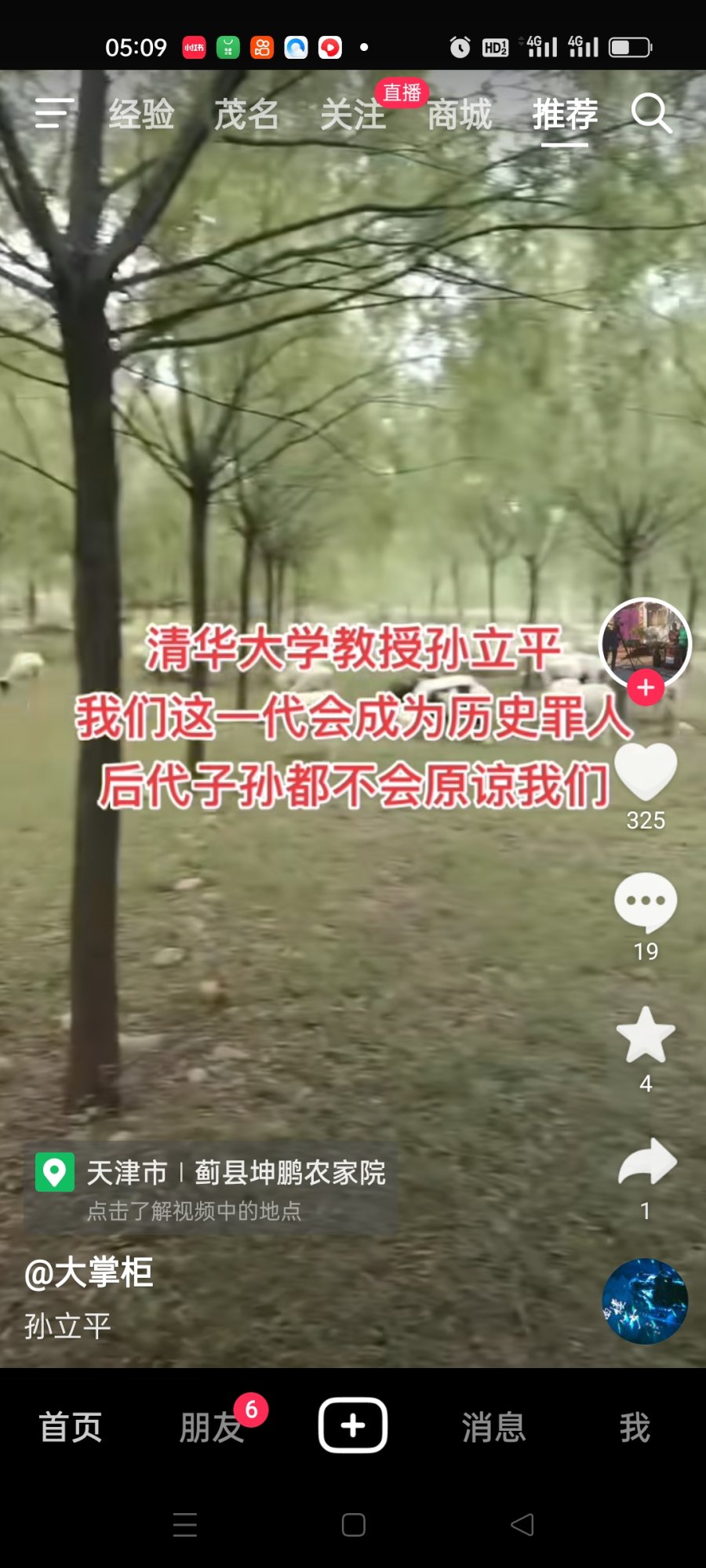The width and height of the screenshot is (706, 1568).
Task: Open the 商城 mall tab
Action: 460,114
